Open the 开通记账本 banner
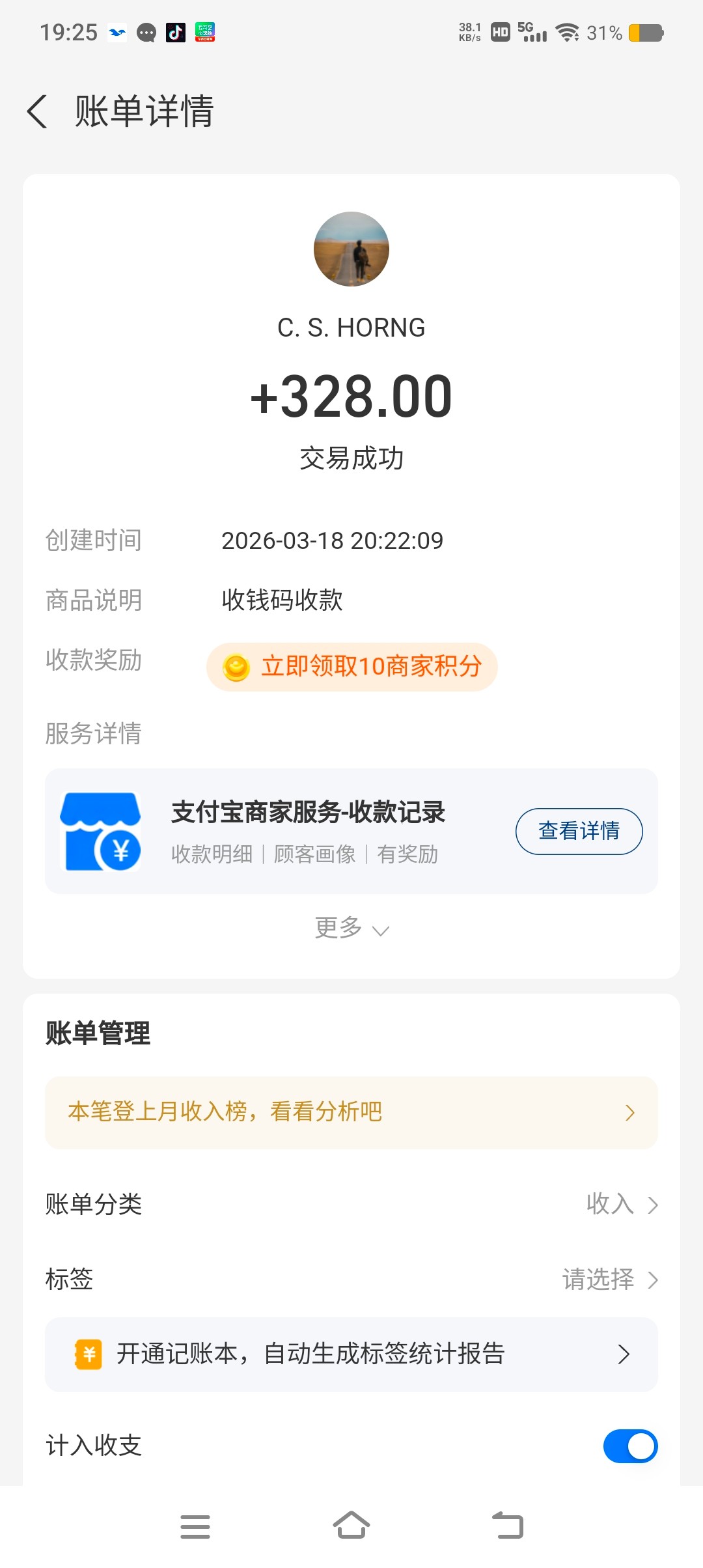This screenshot has height=1568, width=703. click(351, 1354)
